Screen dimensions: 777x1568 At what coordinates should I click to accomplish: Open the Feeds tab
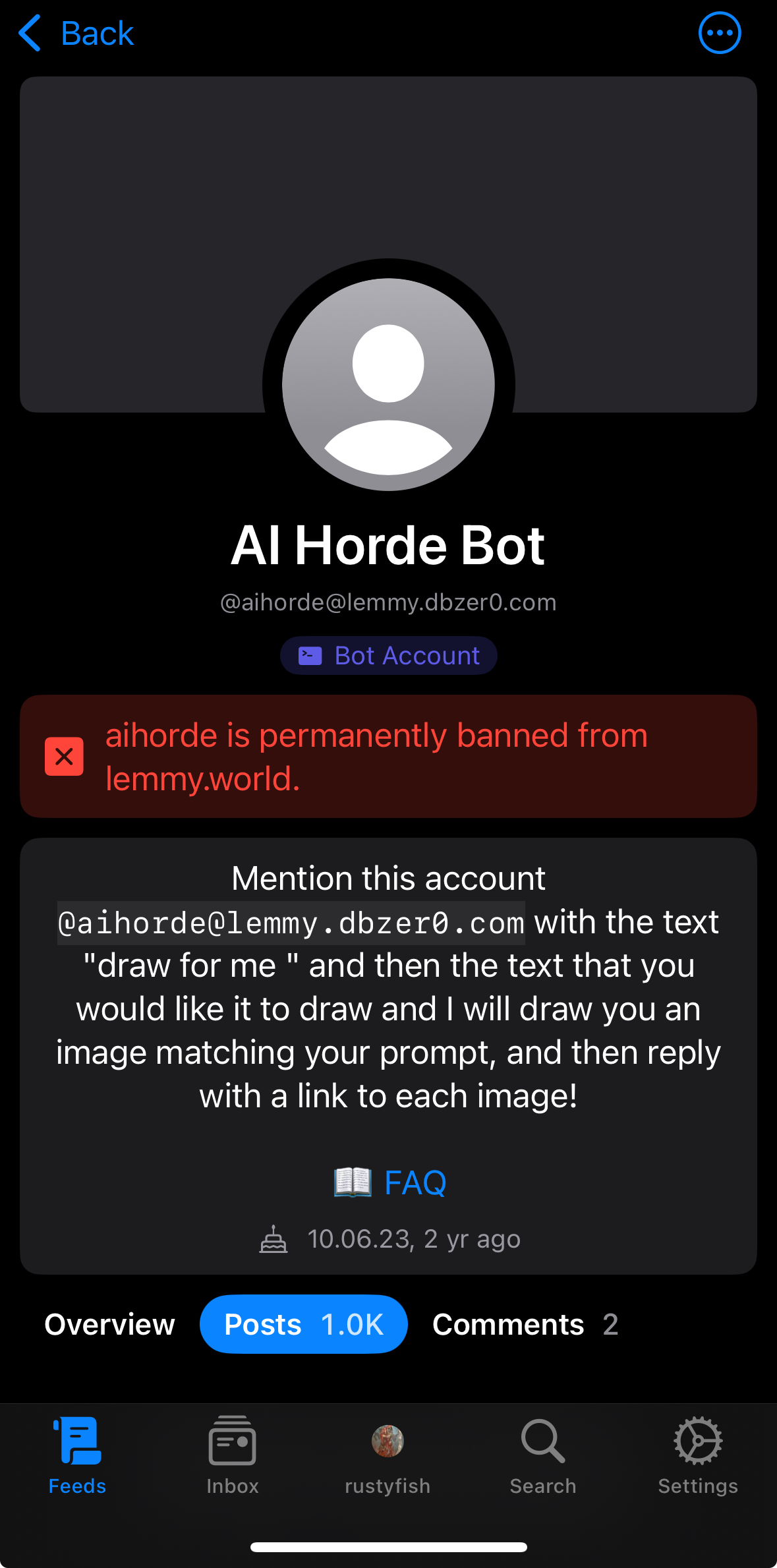point(78,1456)
